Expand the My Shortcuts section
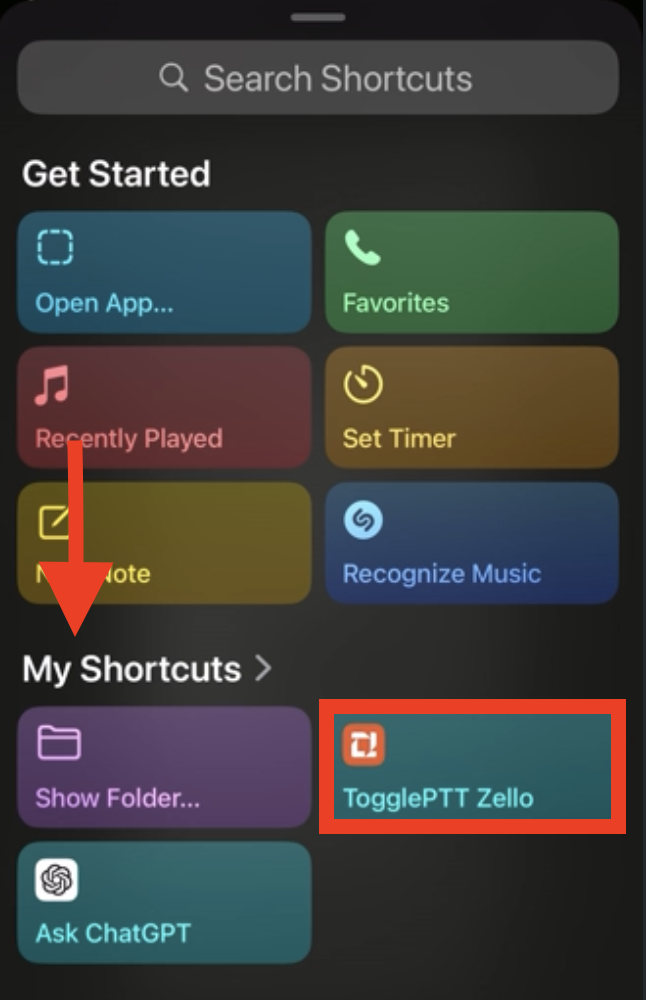Screen dimensions: 646x1000 tap(147, 669)
